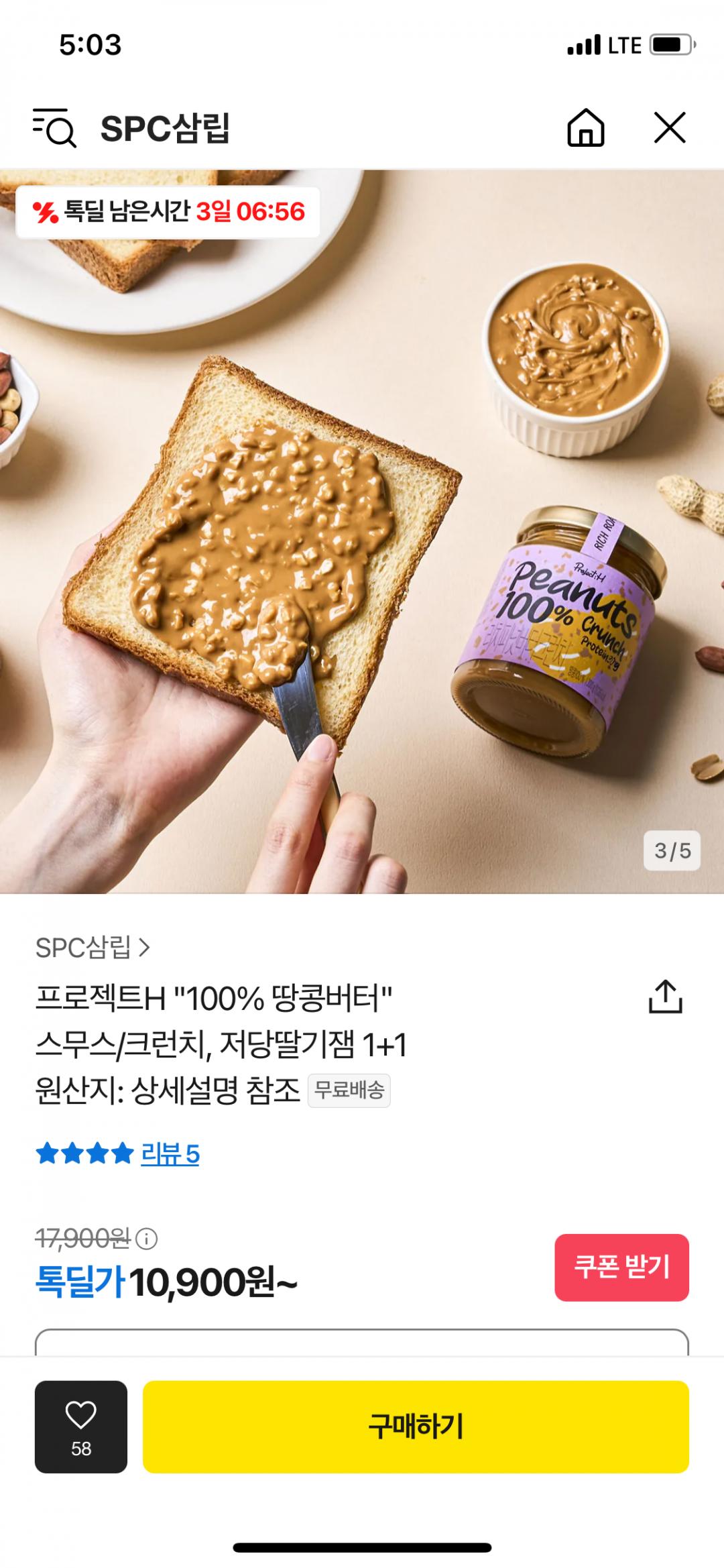The width and height of the screenshot is (724, 1568).
Task: Tap the 쿠폰 받기 button
Action: (621, 1267)
